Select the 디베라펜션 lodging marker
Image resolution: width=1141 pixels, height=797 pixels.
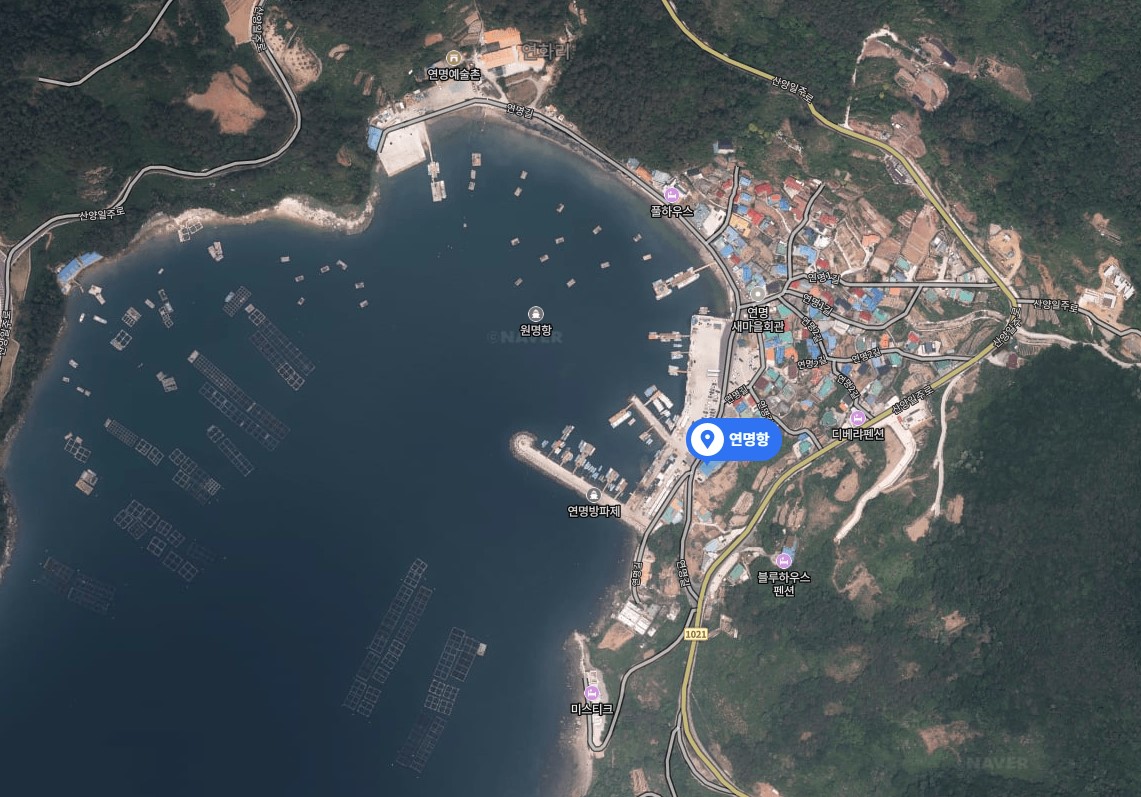[x=858, y=417]
